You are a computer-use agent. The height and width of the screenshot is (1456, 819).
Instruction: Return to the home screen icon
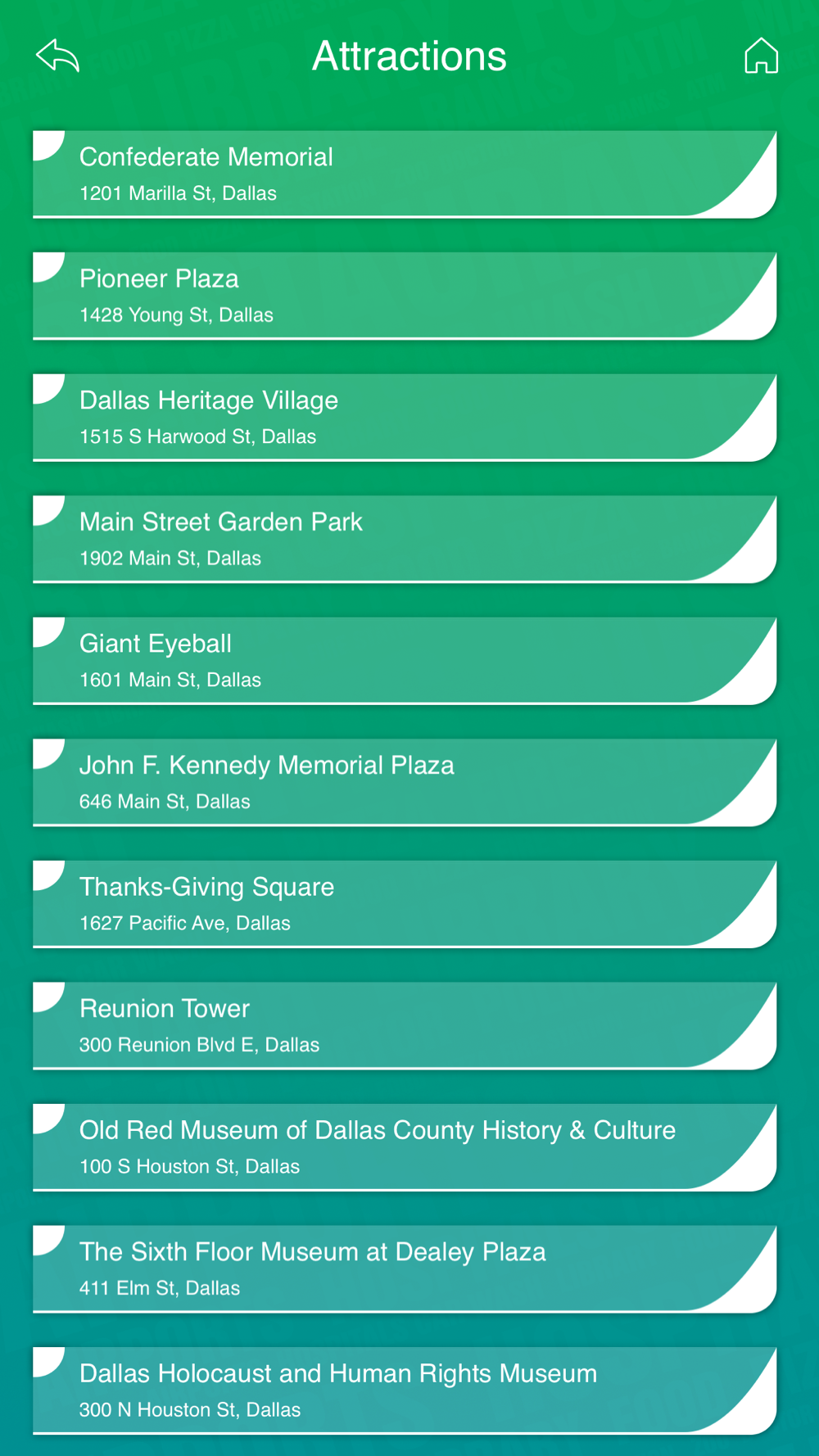click(761, 56)
